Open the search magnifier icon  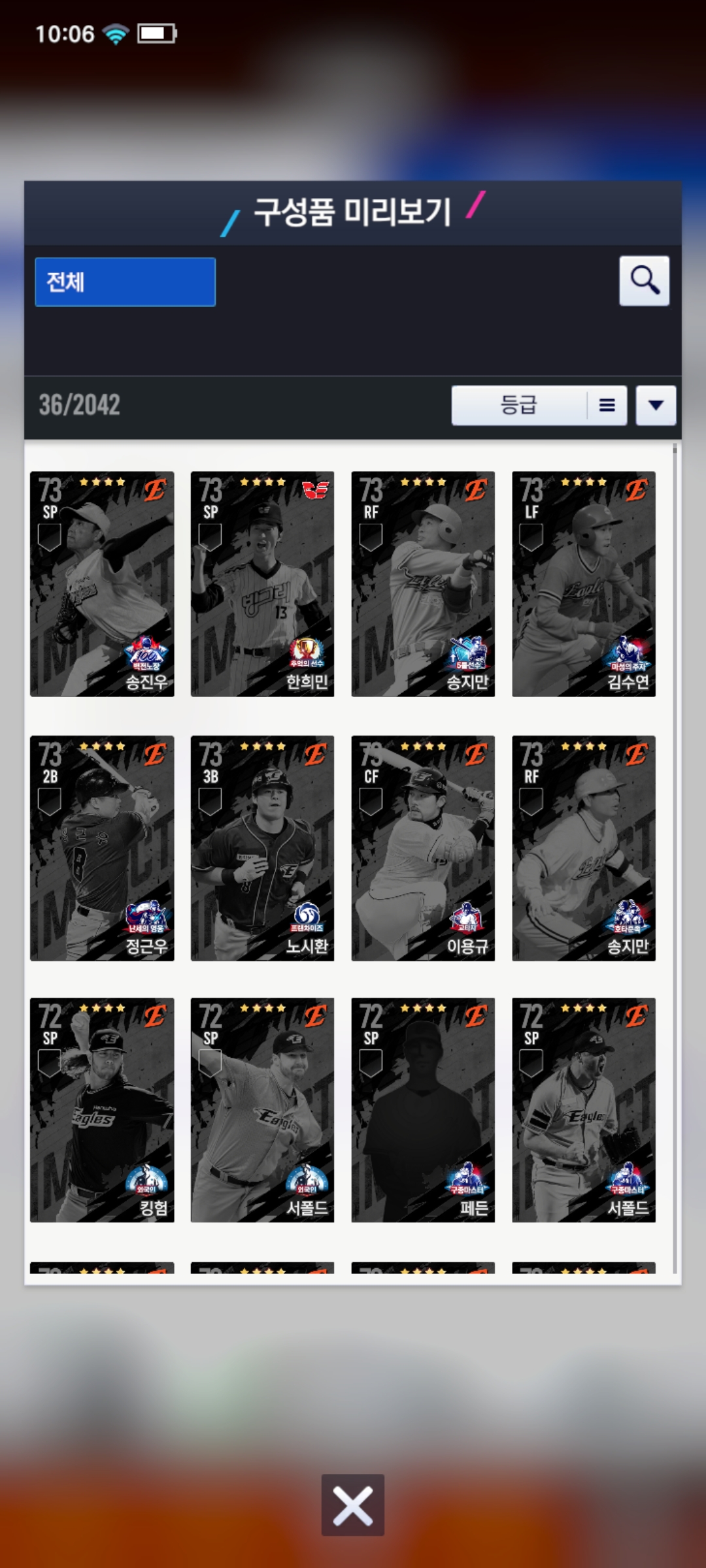click(644, 281)
